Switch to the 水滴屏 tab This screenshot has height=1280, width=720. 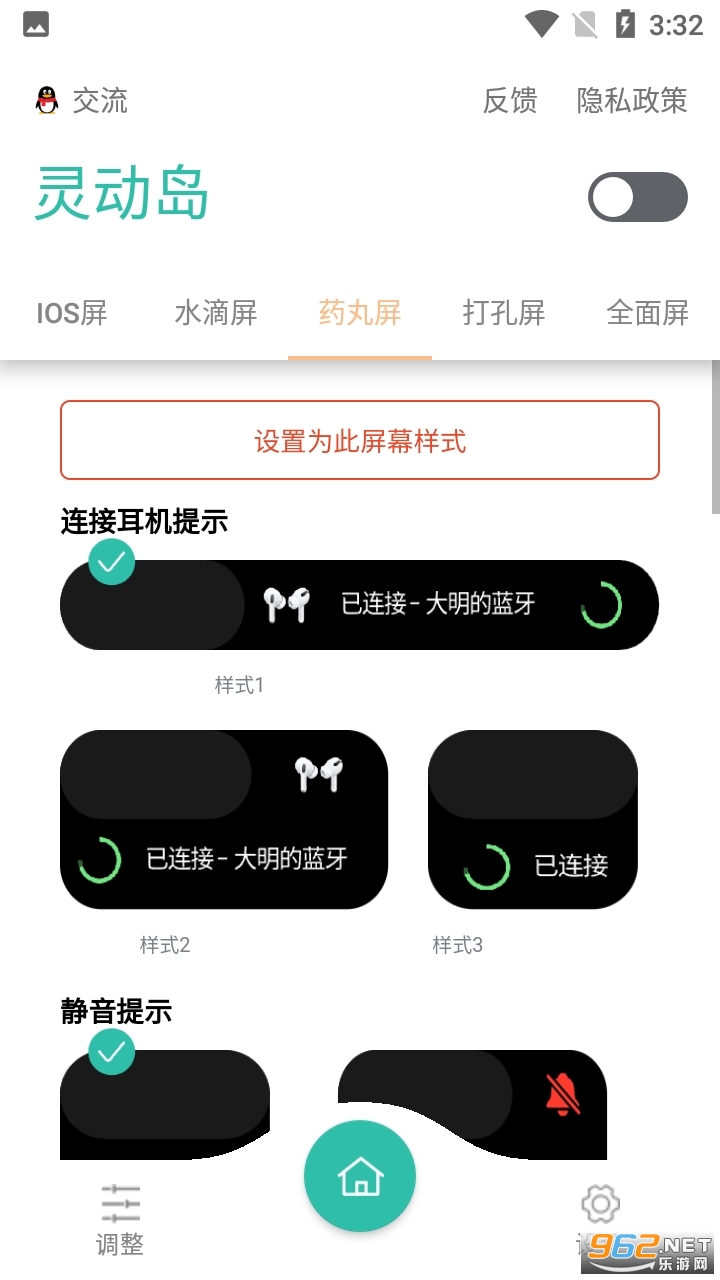pyautogui.click(x=216, y=313)
